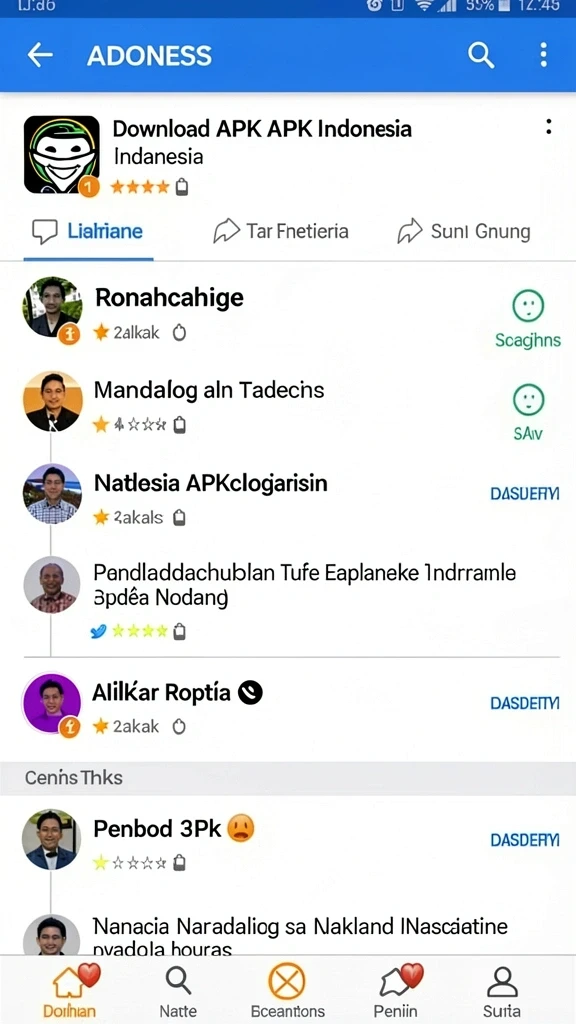This screenshot has height=1024, width=576.
Task: Open the Bceantions tab
Action: pos(287,990)
